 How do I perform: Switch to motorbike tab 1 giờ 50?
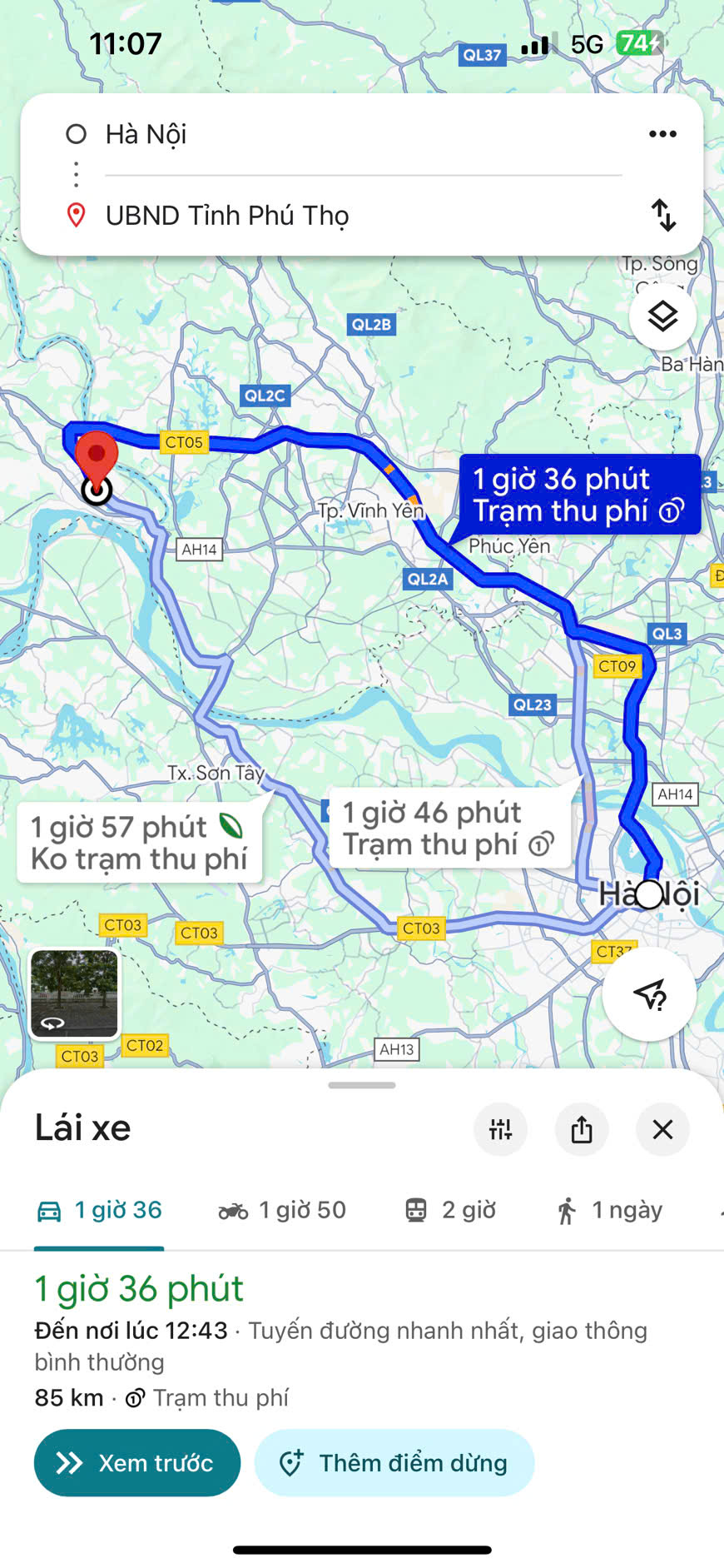point(282,1211)
